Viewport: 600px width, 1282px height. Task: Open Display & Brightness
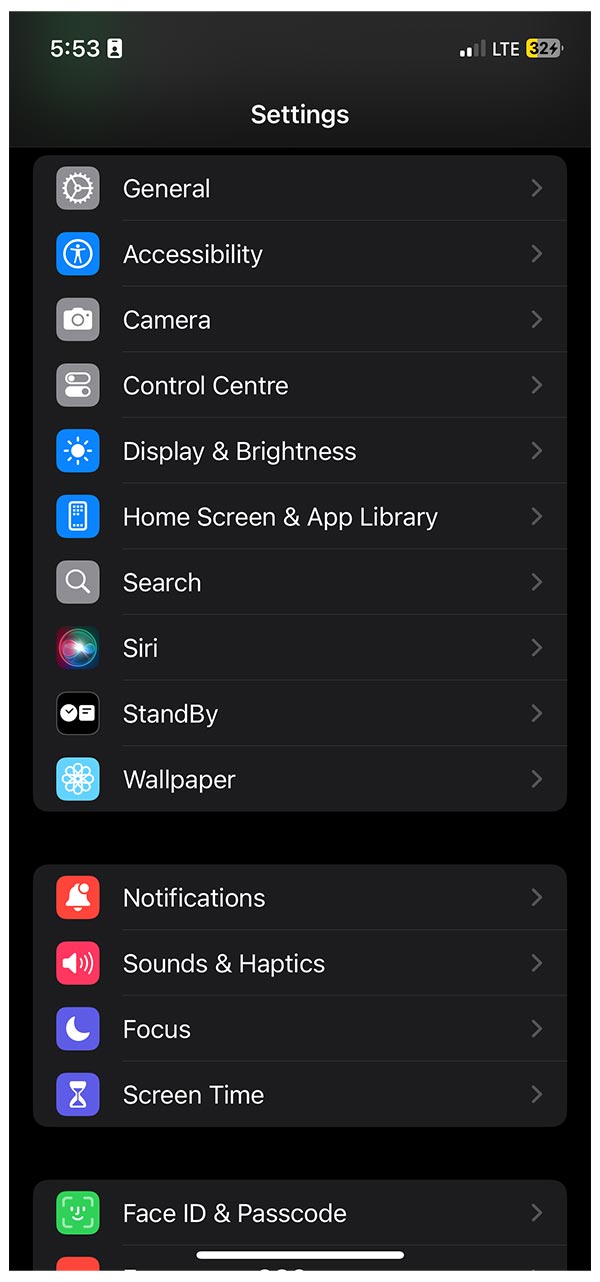[300, 452]
